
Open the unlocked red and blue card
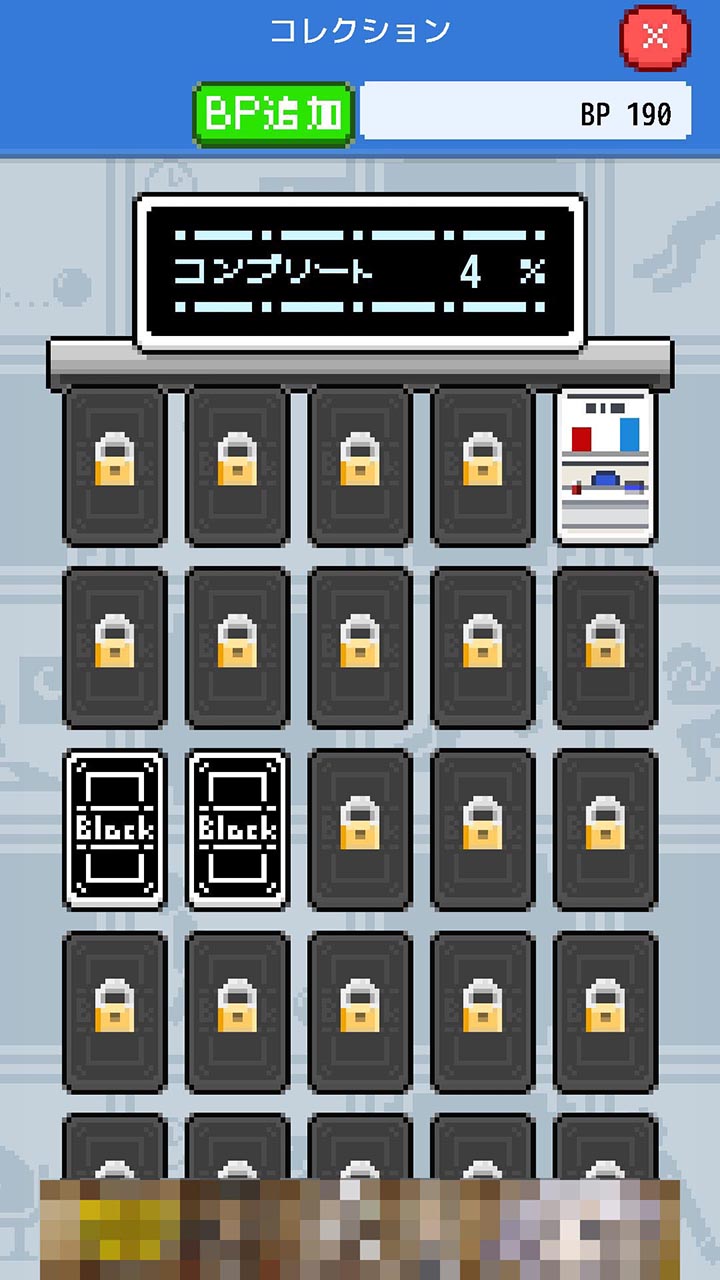coord(605,467)
